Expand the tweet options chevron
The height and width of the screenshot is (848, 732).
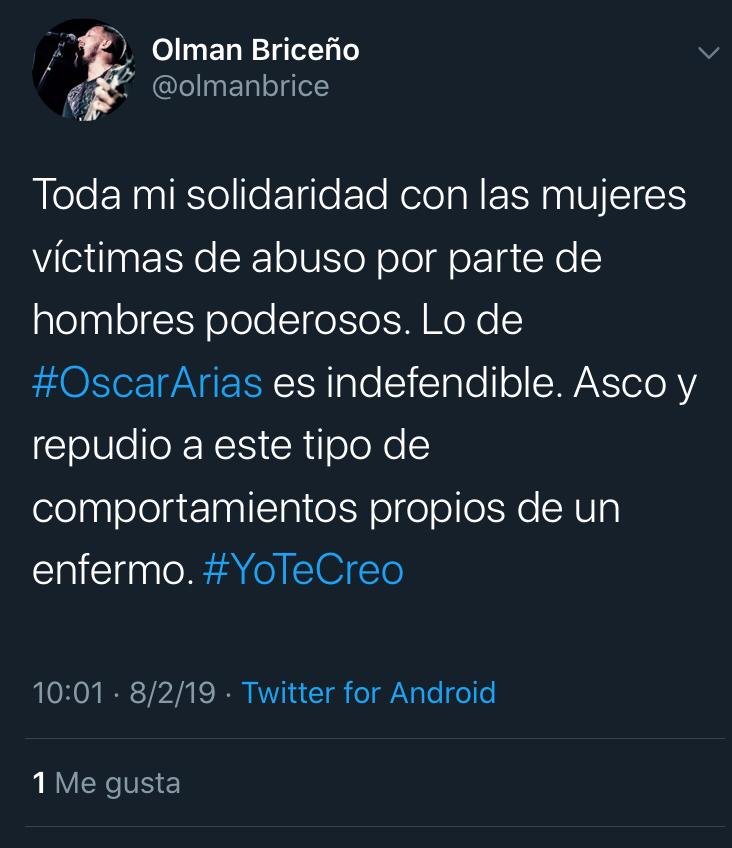707,53
